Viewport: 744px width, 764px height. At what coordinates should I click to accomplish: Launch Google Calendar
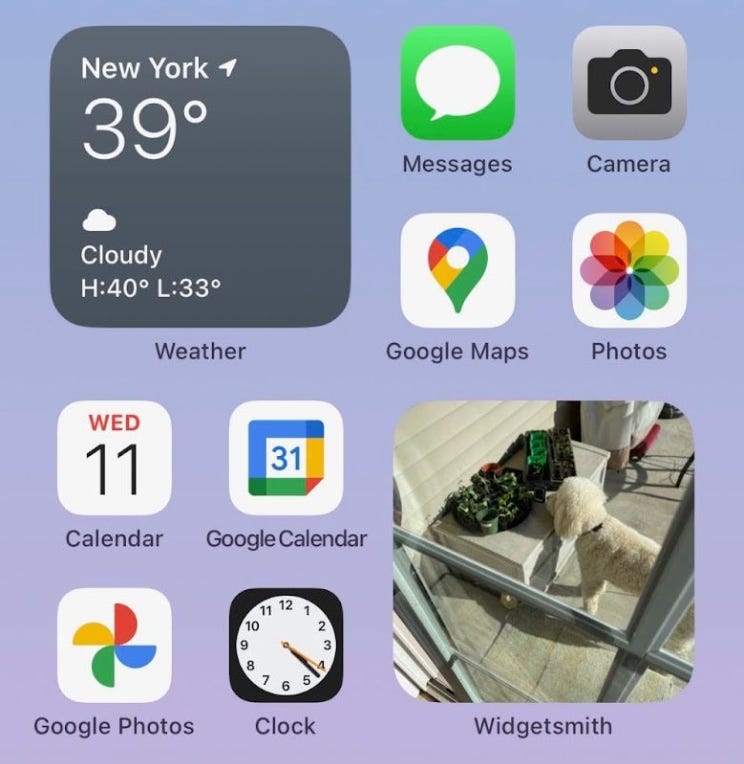[x=286, y=458]
